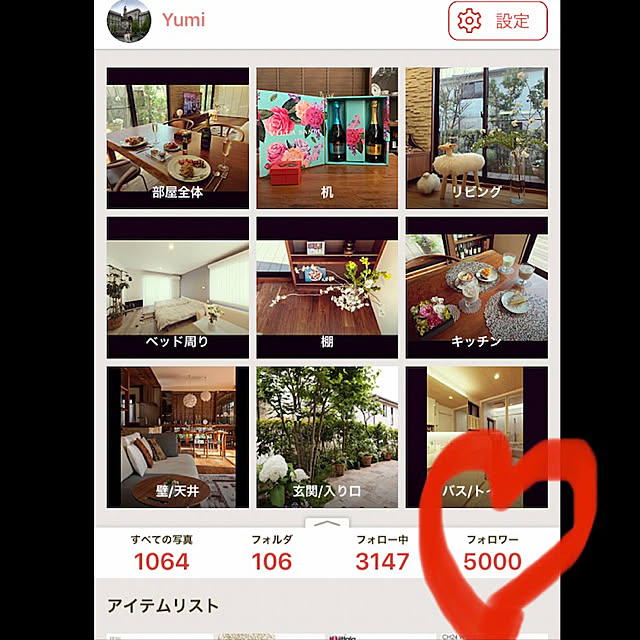
Task: Open the ベッド周り photo category
Action: tap(177, 287)
